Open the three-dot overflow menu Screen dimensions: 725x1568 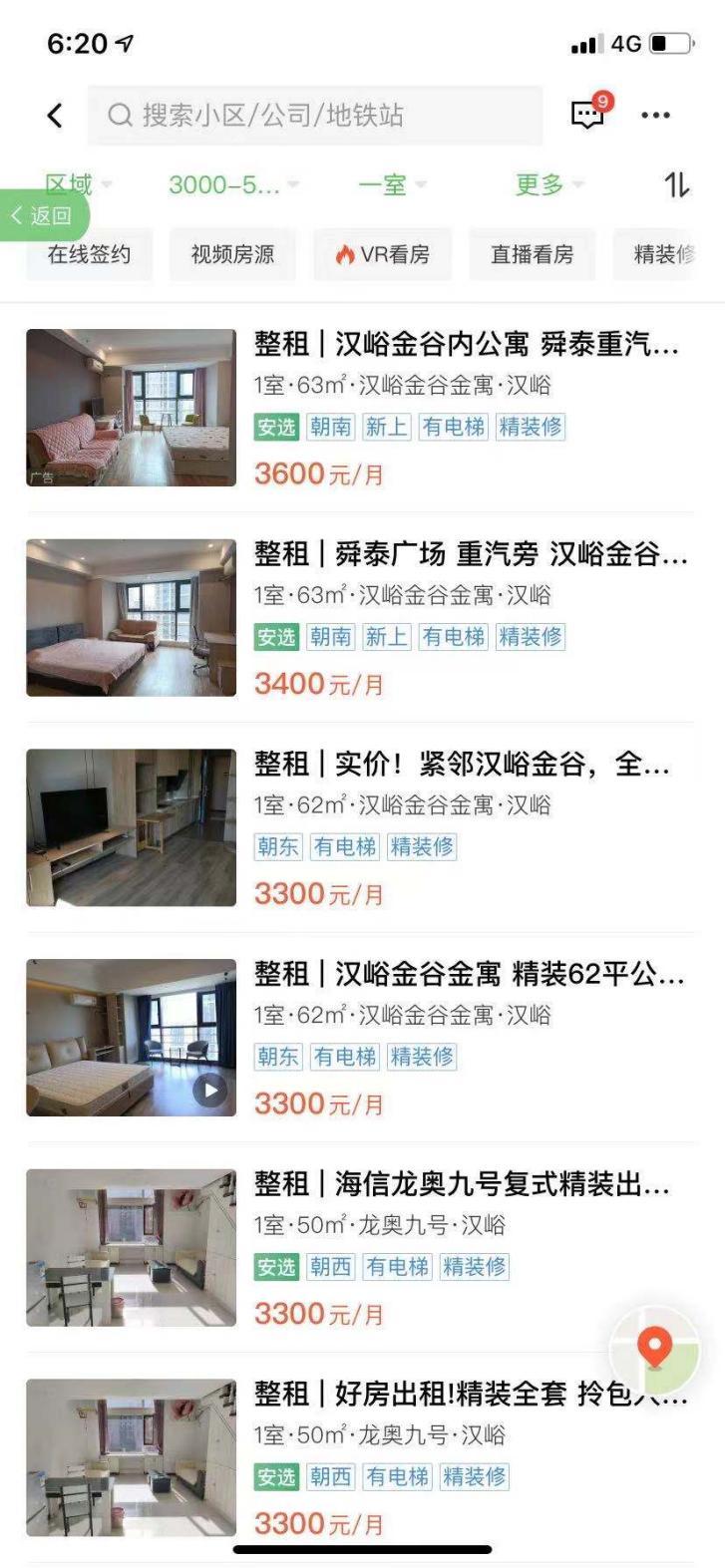coord(655,116)
